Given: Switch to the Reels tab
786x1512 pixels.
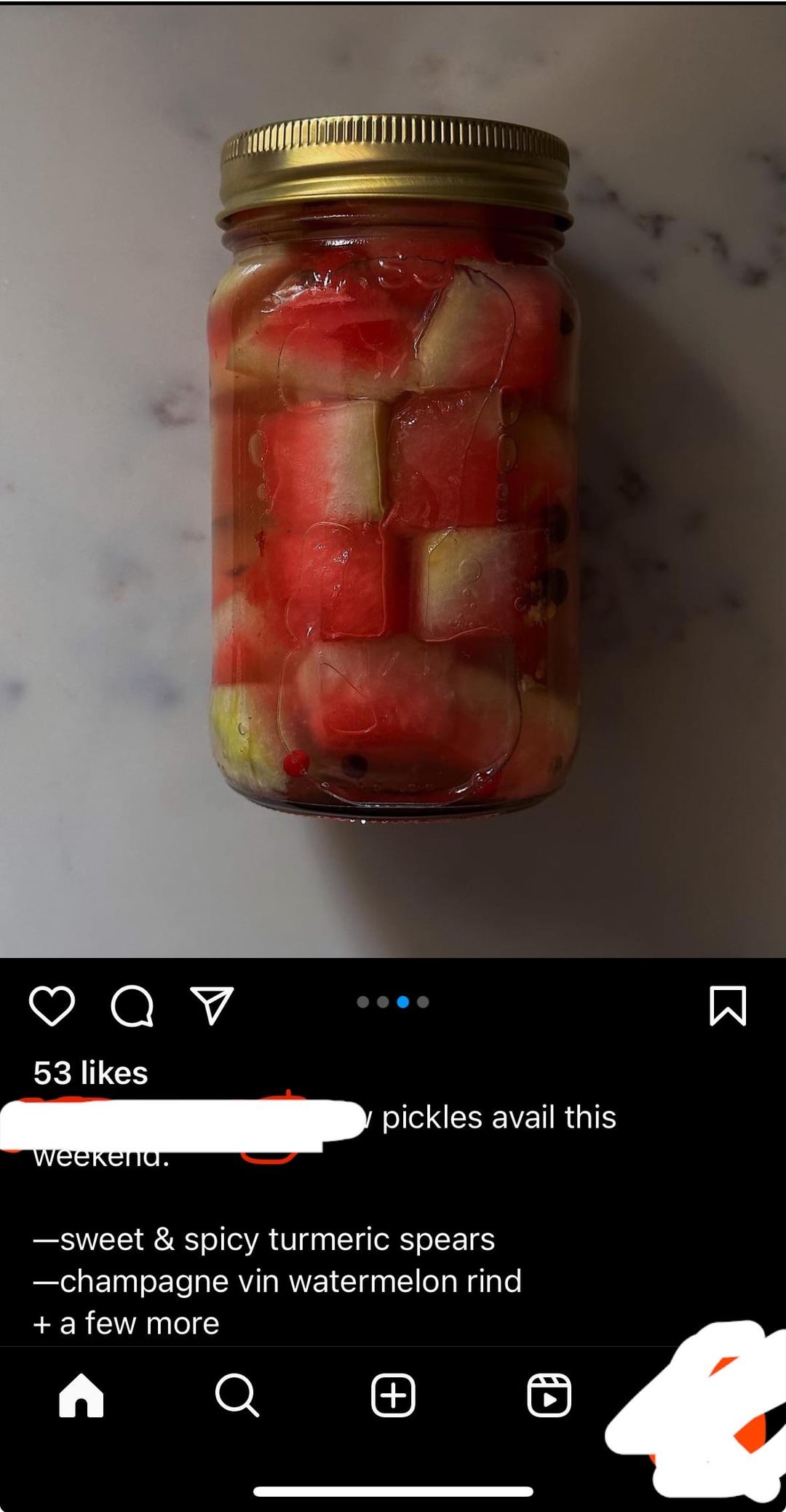Looking at the screenshot, I should click(x=549, y=1396).
